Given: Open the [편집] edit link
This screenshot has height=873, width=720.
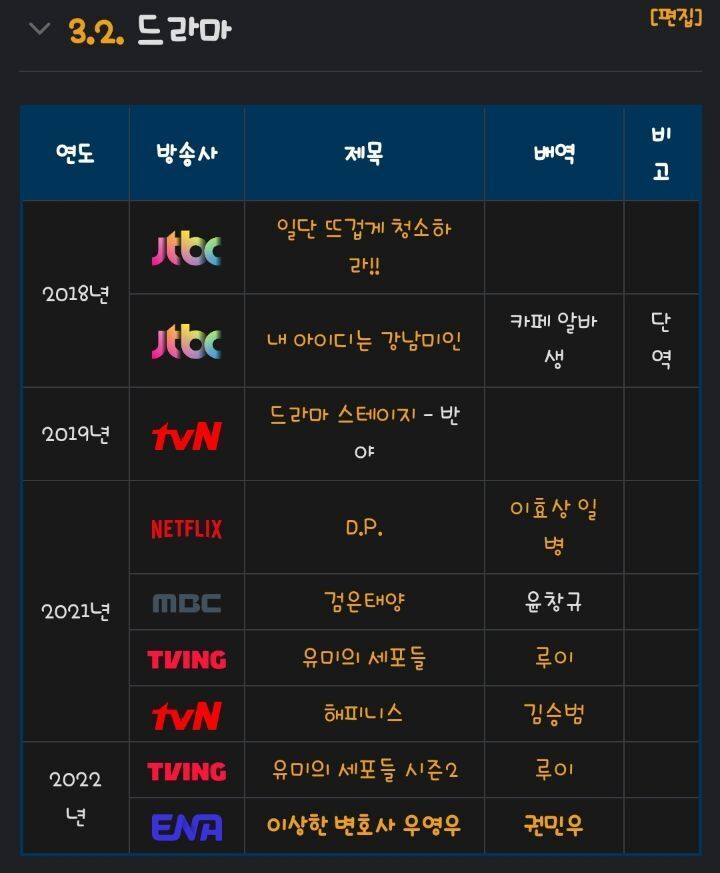Looking at the screenshot, I should click(676, 17).
